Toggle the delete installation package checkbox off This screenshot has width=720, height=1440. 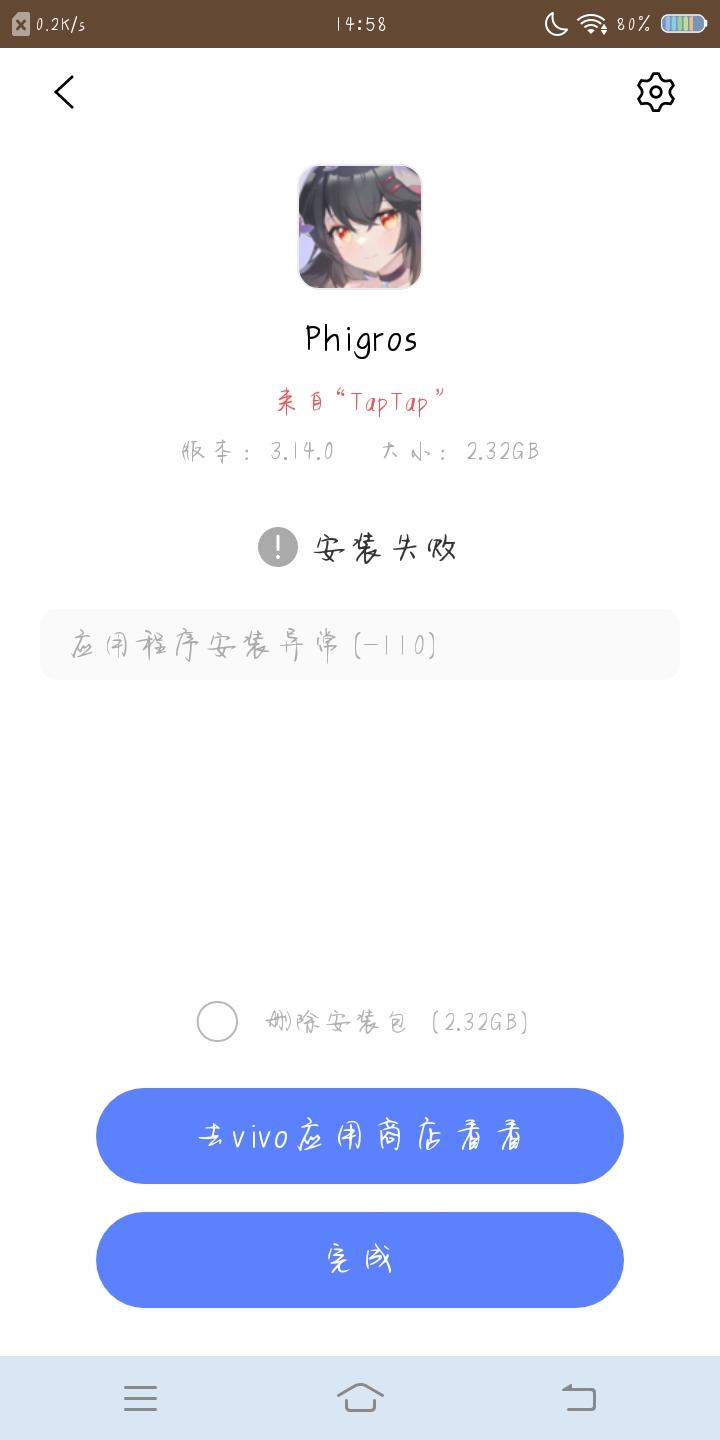coord(217,1022)
